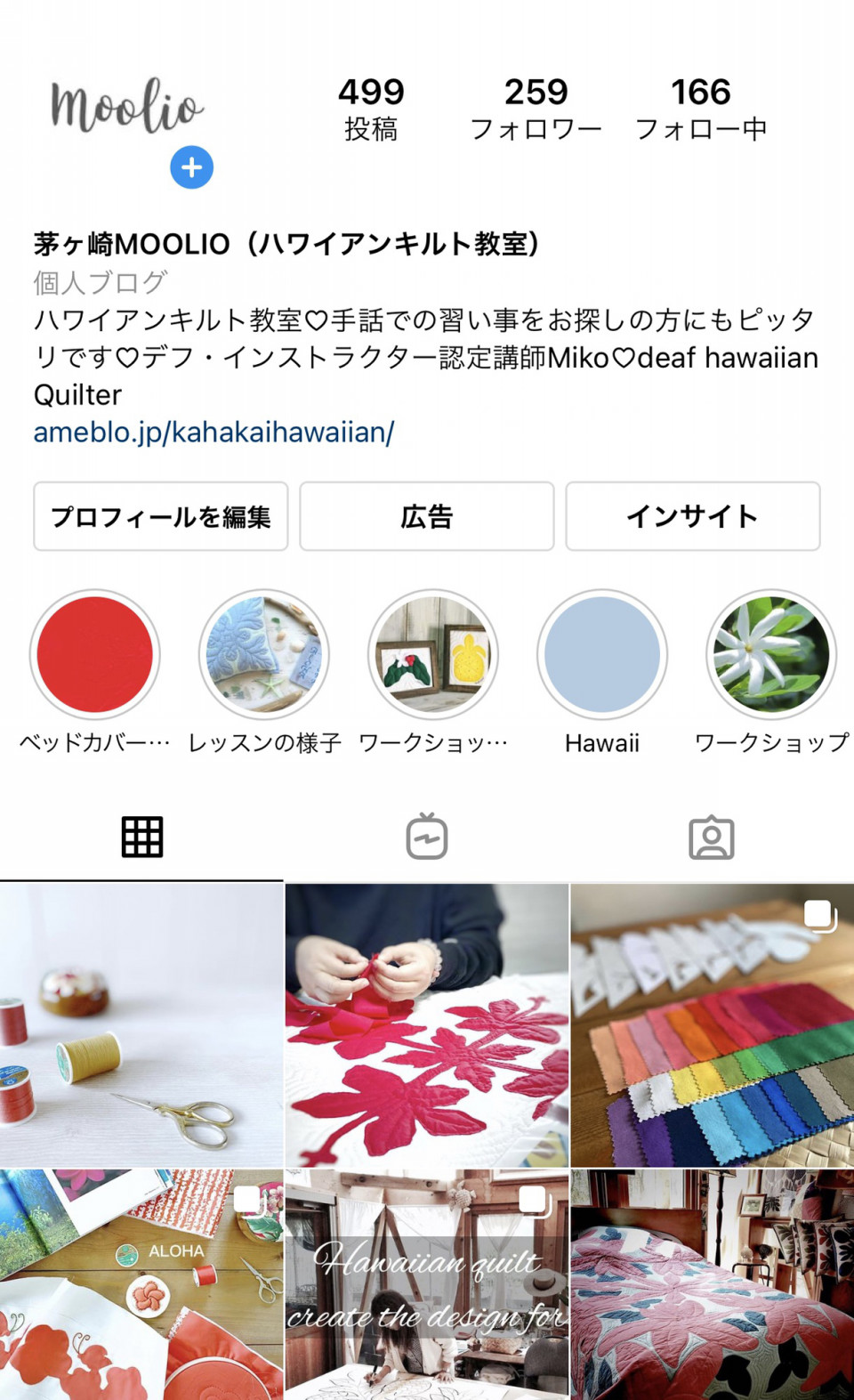Tap プロフィールを編集 to edit profile
Image resolution: width=854 pixels, height=1400 pixels.
coord(161,516)
